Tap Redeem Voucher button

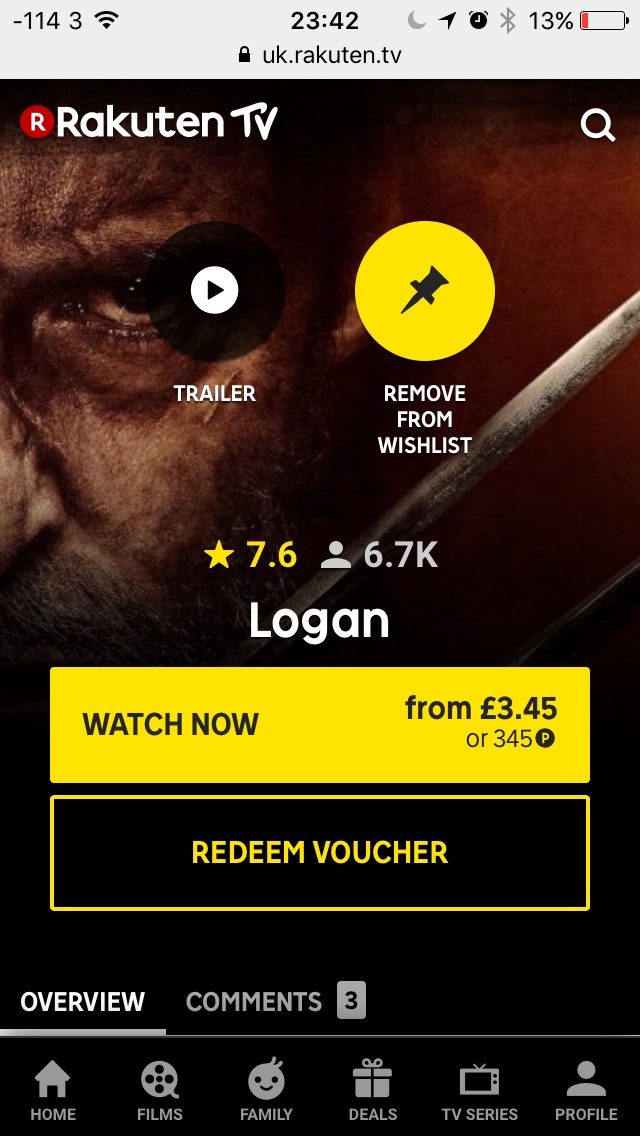(x=320, y=852)
